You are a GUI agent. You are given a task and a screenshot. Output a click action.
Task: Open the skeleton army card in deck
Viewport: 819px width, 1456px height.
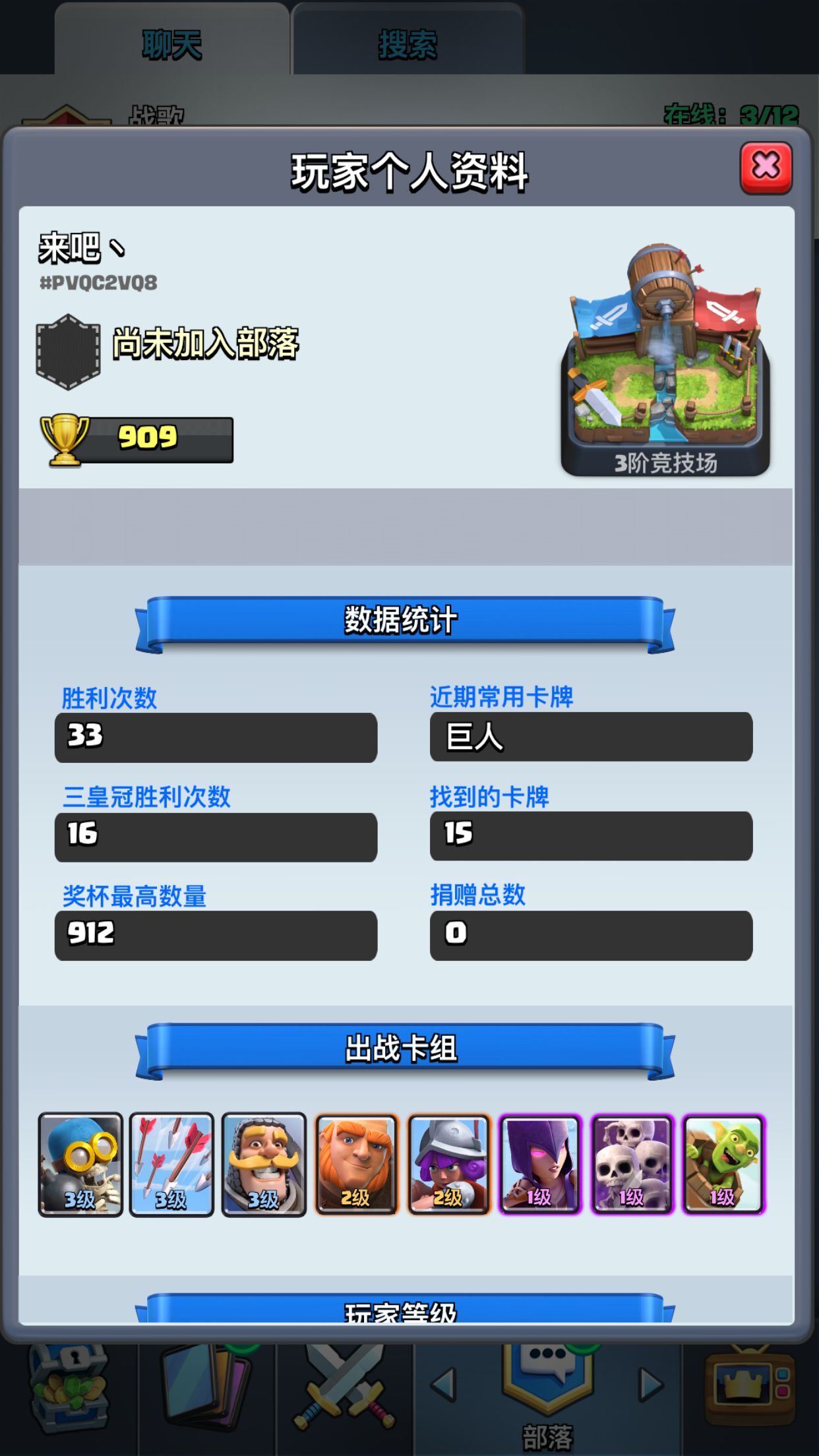(632, 1164)
